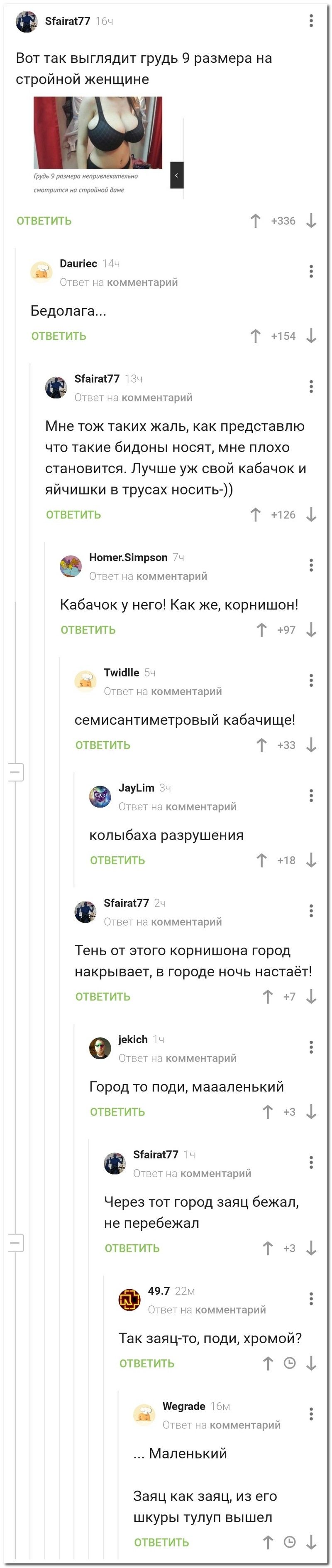Downvote JayLim's comment
Viewport: 332px width, 1568px height.
[x=311, y=860]
